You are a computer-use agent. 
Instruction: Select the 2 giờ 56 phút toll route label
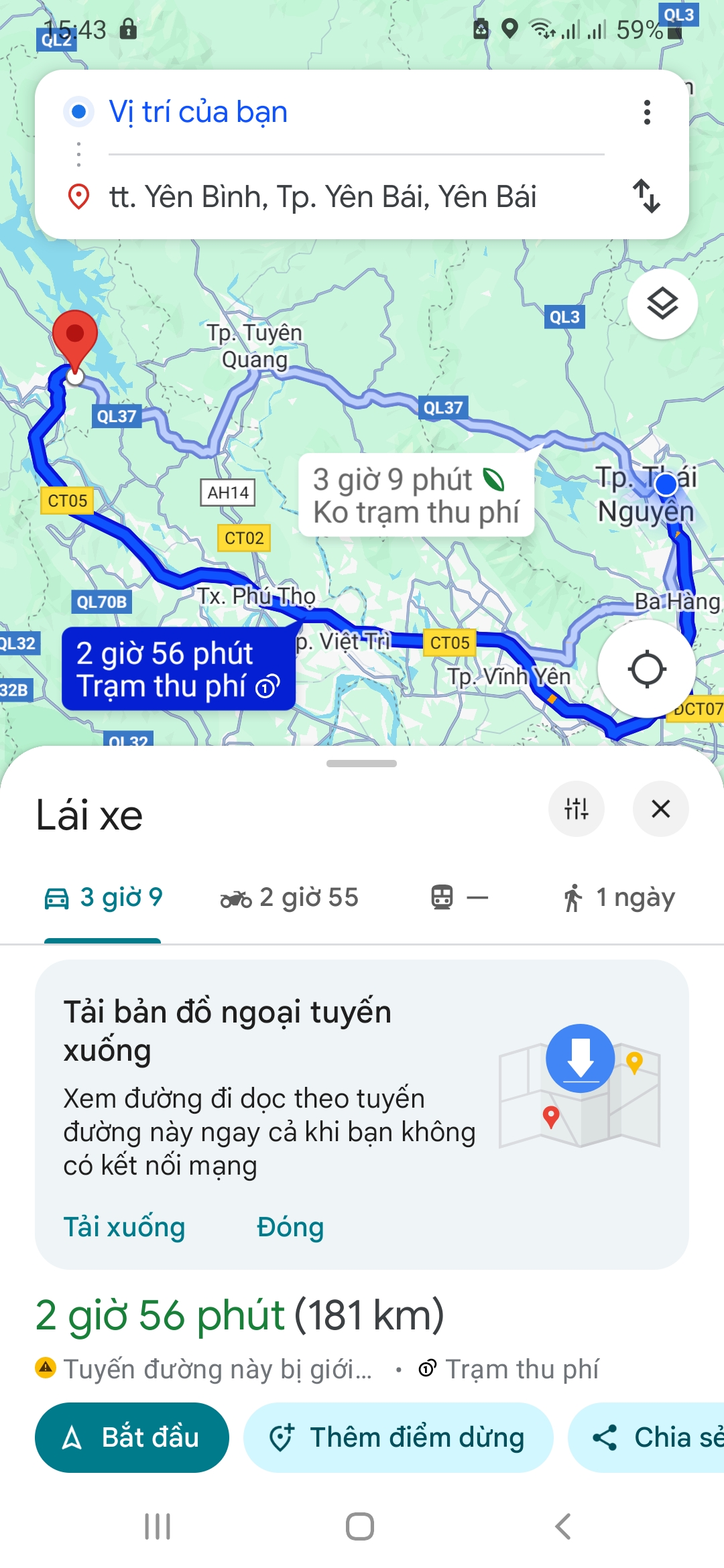(x=178, y=669)
